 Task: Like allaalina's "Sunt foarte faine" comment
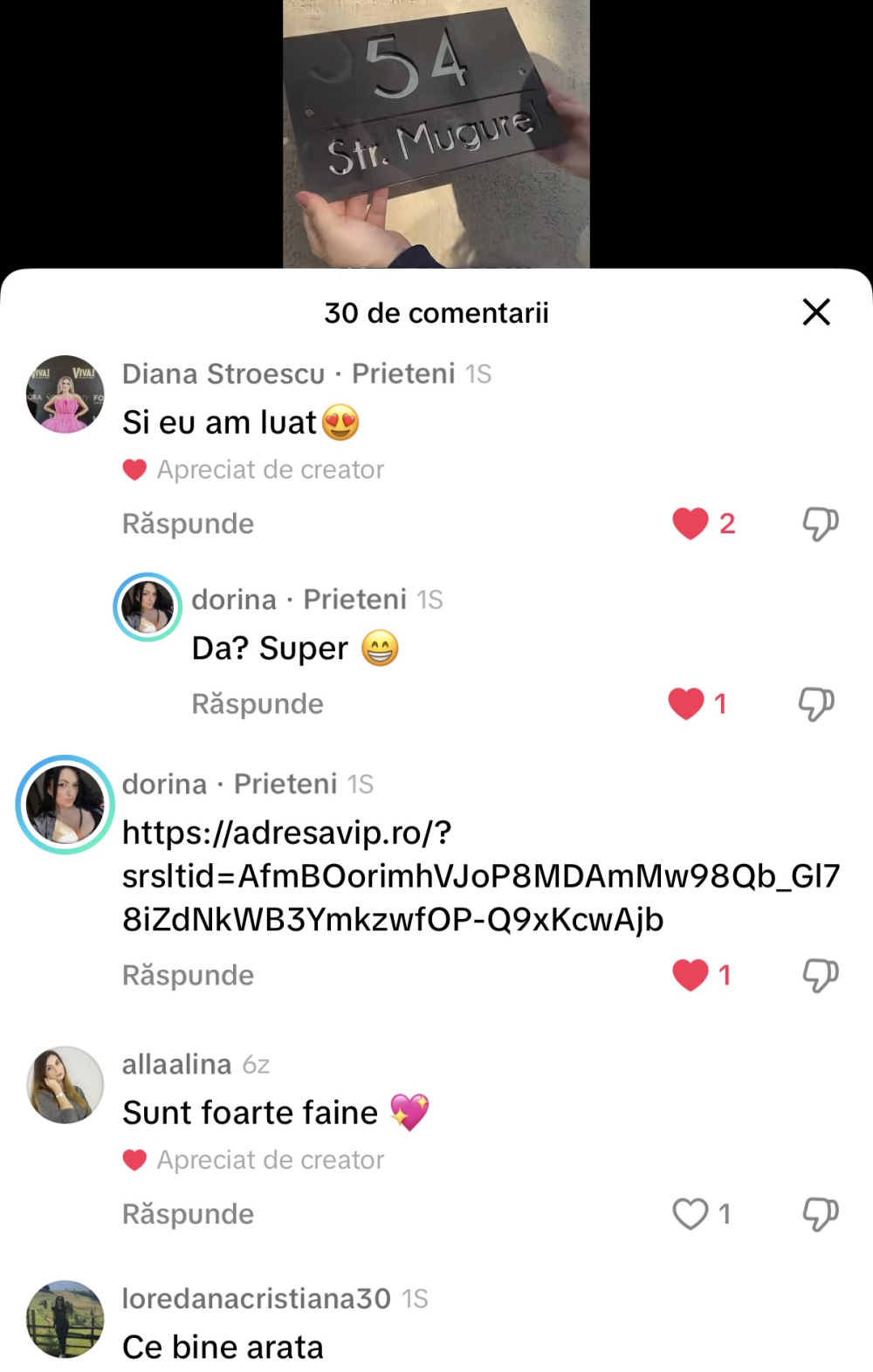(x=690, y=1214)
